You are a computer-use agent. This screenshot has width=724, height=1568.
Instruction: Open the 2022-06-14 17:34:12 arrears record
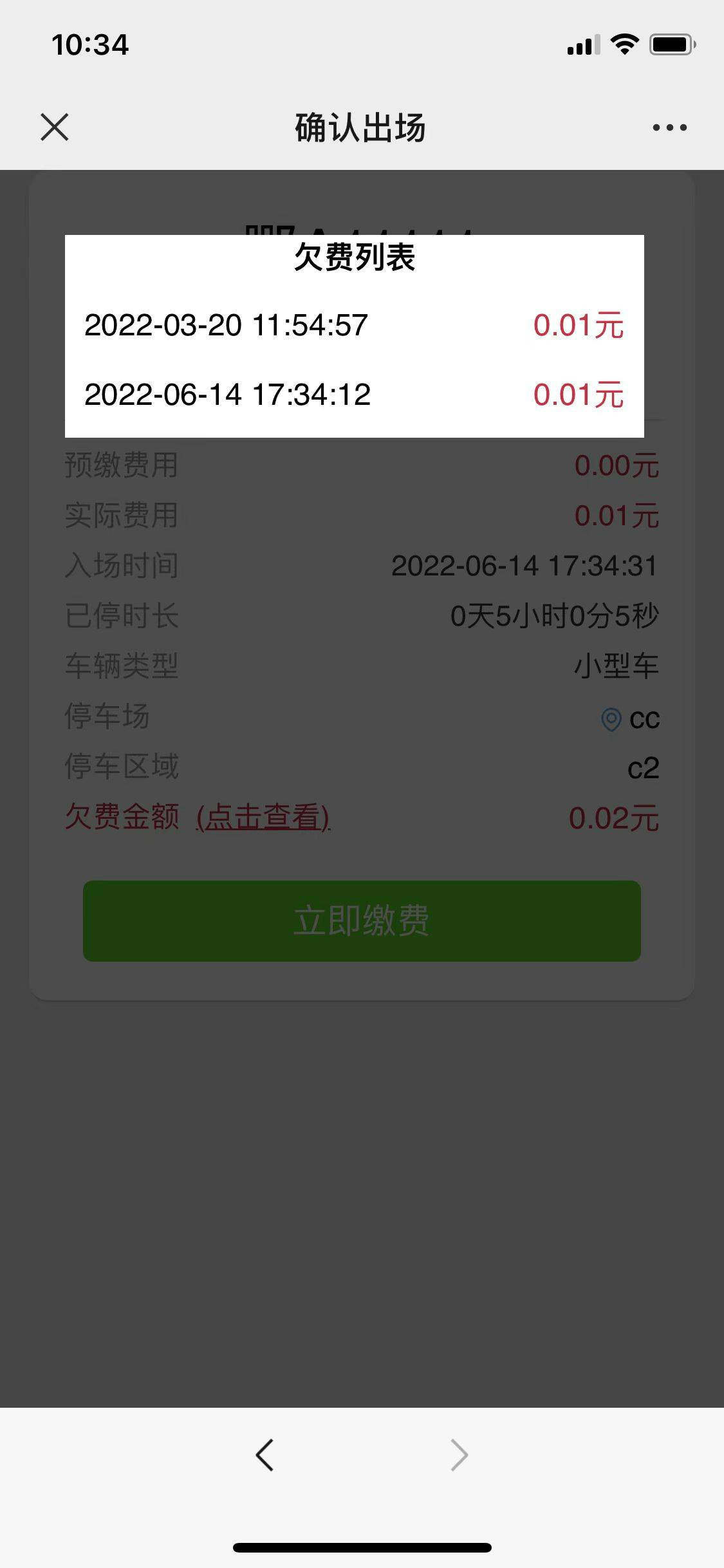pyautogui.click(x=354, y=395)
